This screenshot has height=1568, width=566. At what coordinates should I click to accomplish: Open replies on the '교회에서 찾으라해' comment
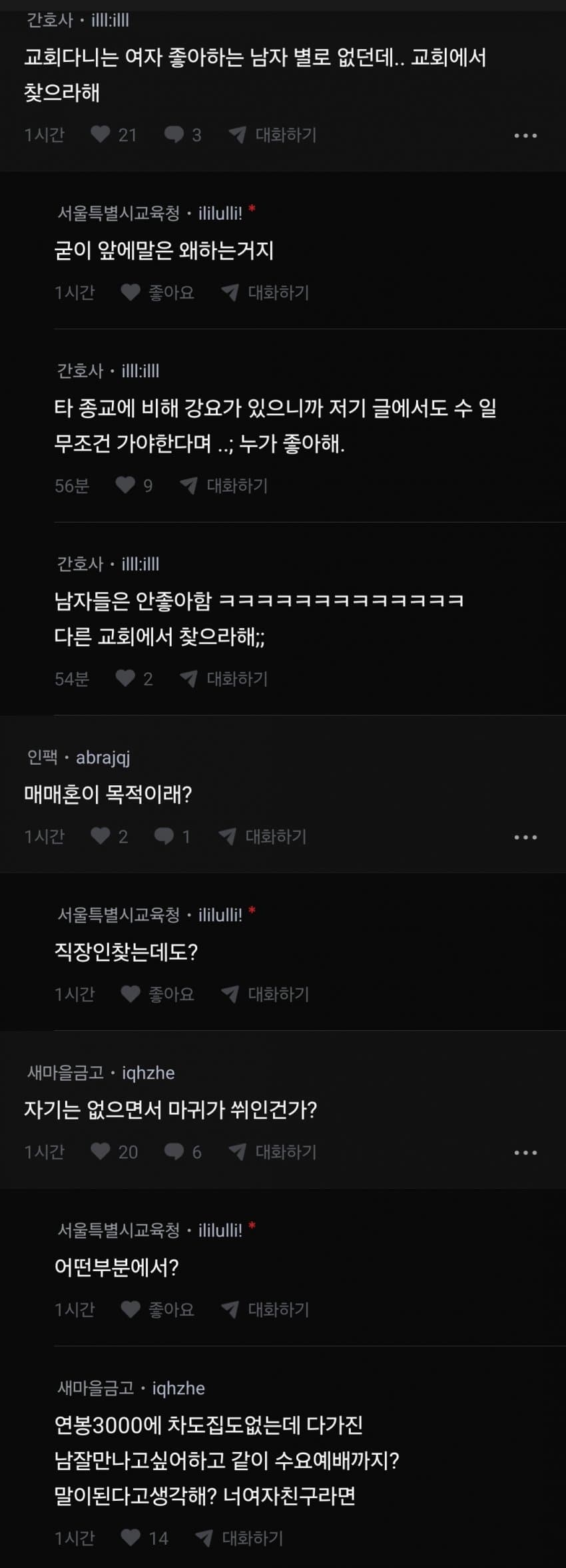pos(174,135)
